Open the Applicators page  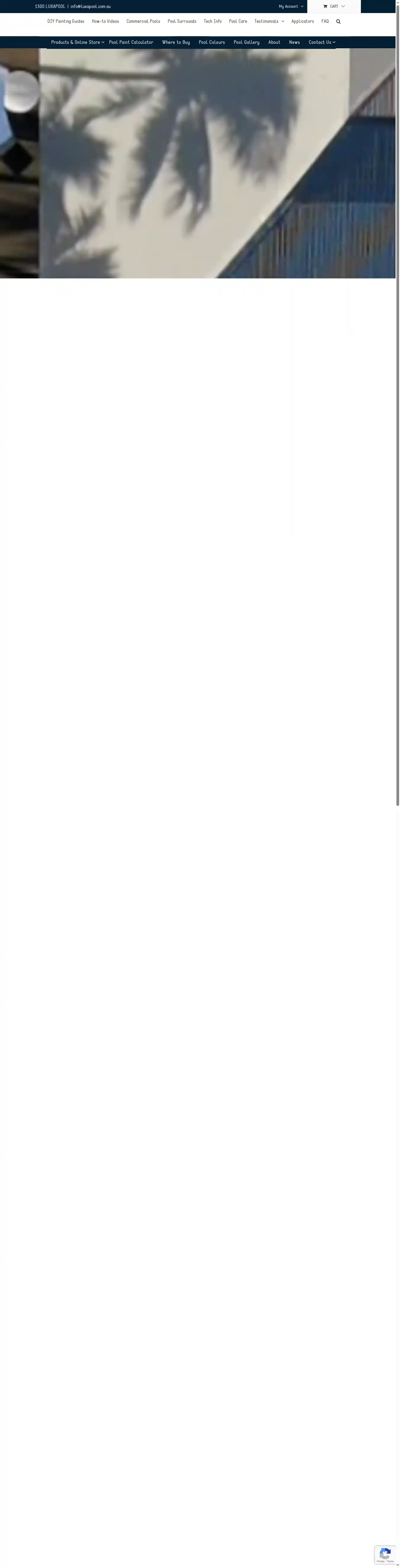coord(303,21)
